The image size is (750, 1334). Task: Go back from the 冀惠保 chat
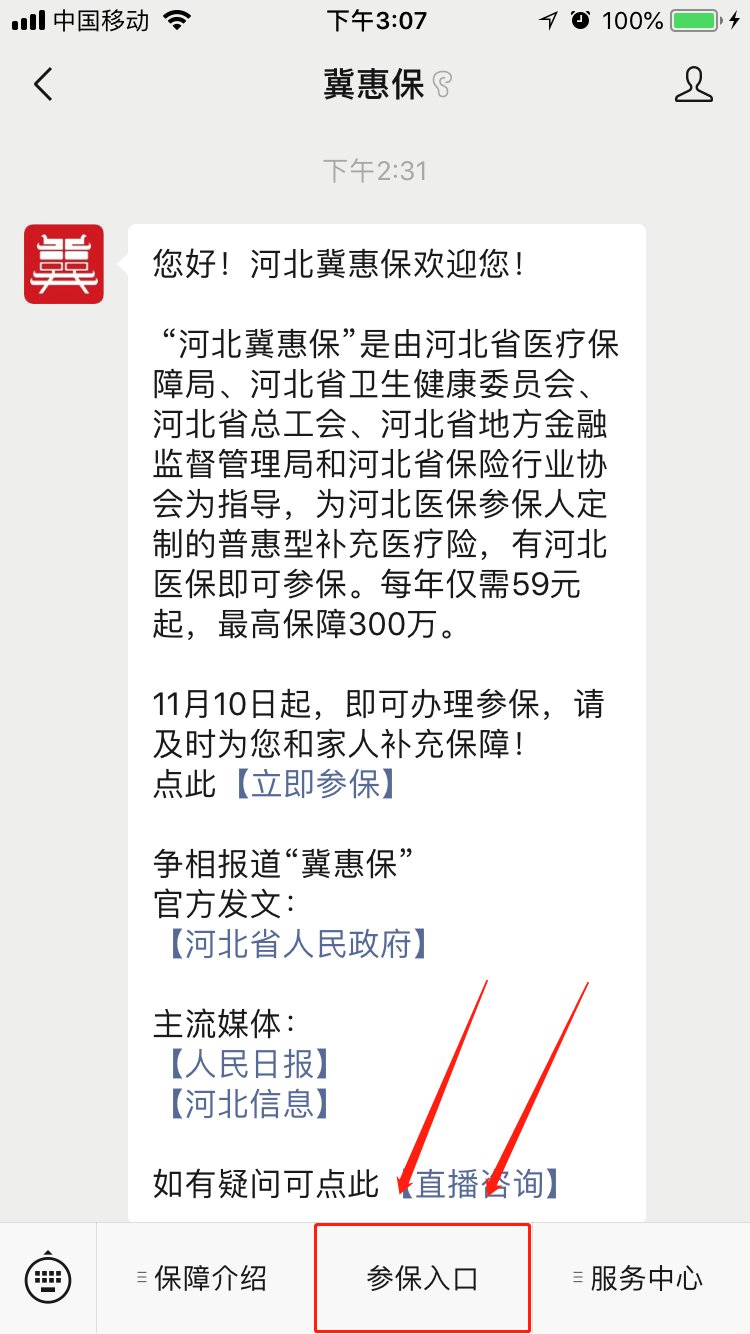(x=43, y=85)
